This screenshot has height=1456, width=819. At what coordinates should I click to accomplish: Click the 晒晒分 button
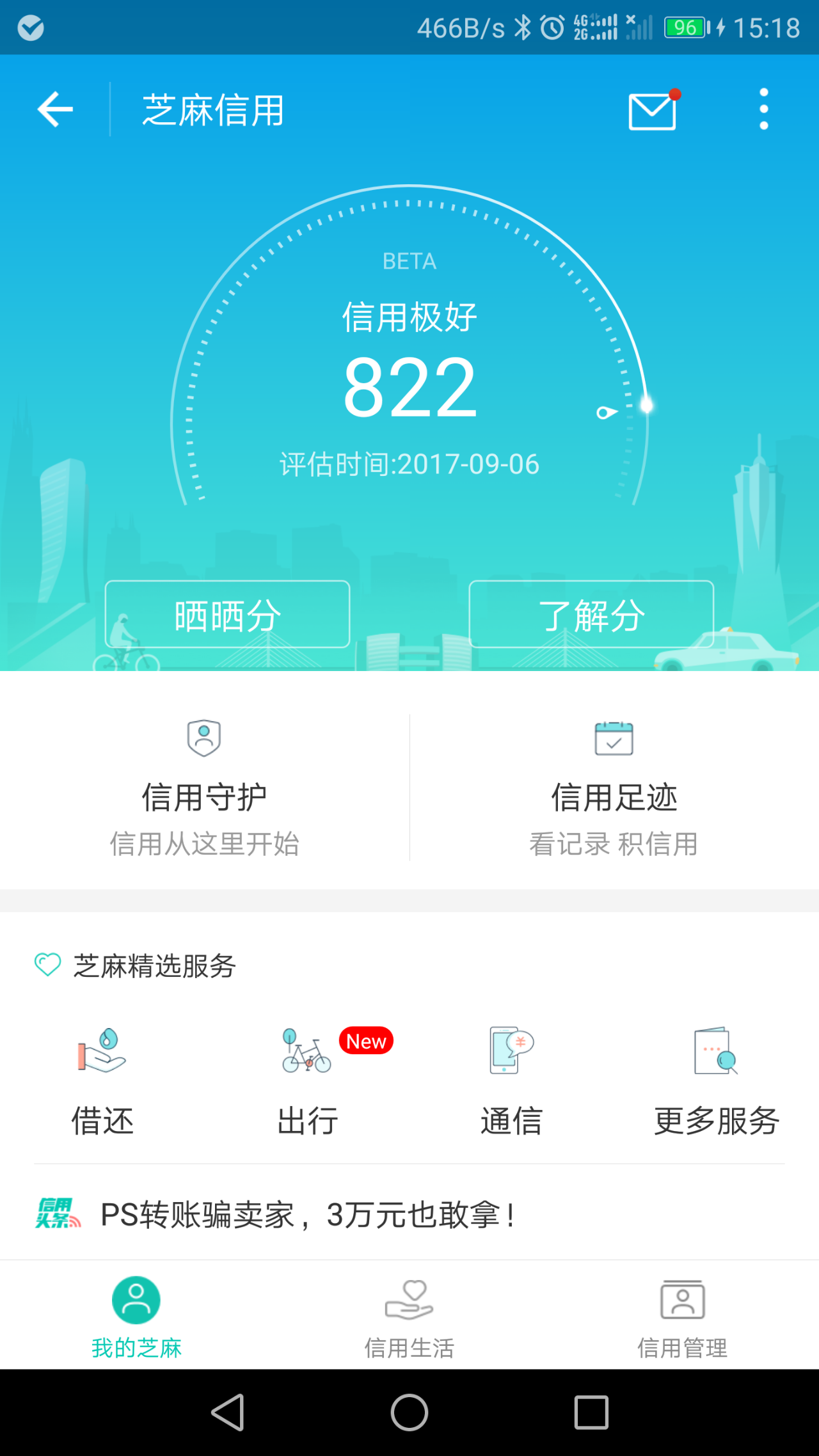[x=227, y=615]
